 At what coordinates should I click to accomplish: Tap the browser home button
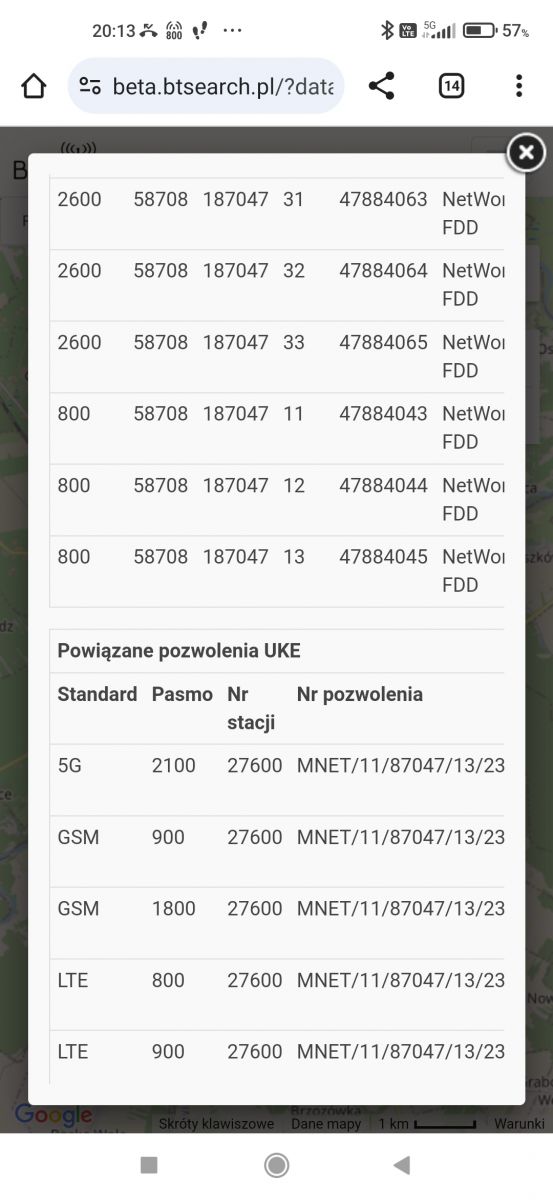34,86
